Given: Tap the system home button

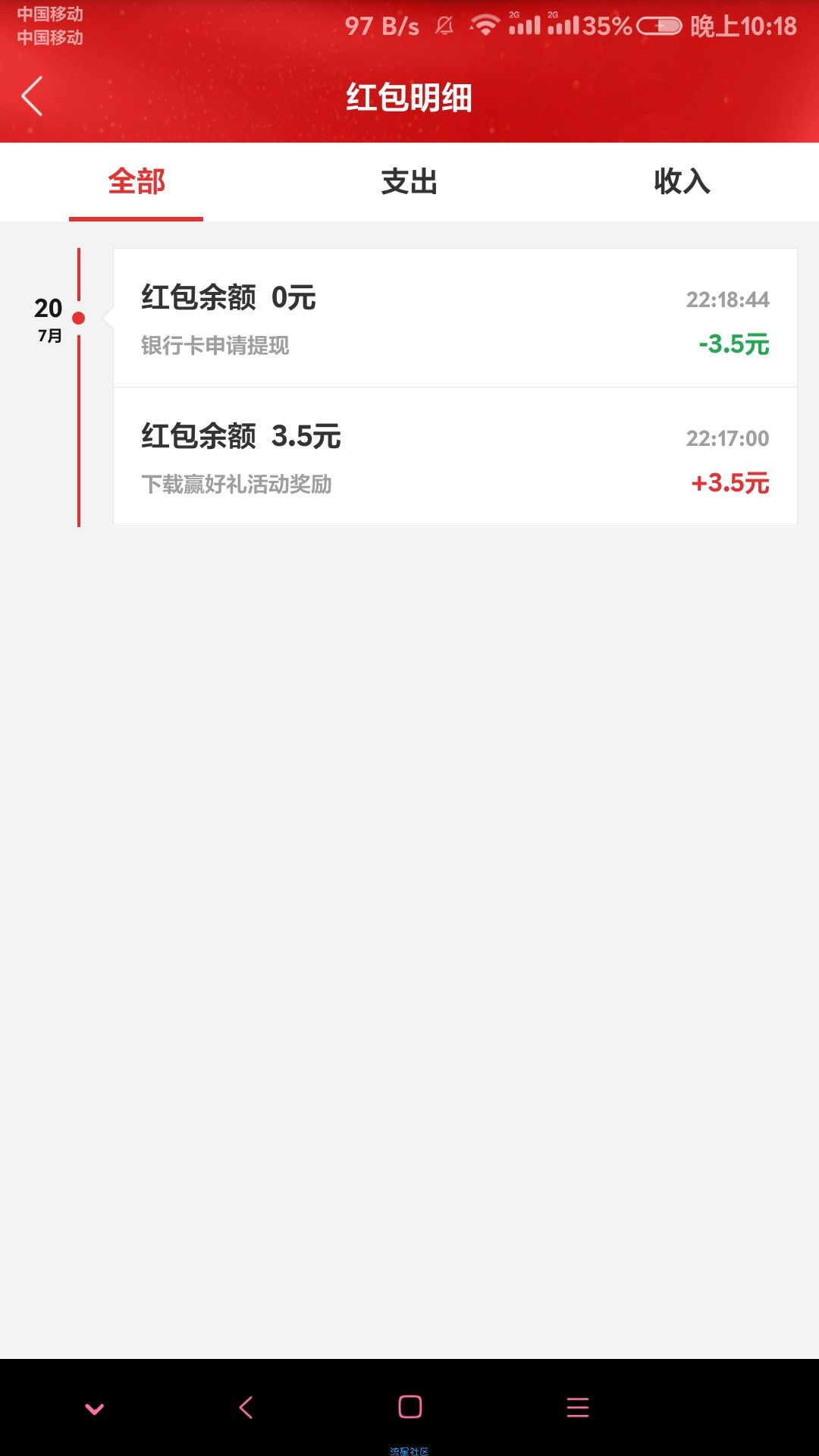Looking at the screenshot, I should [x=409, y=1407].
